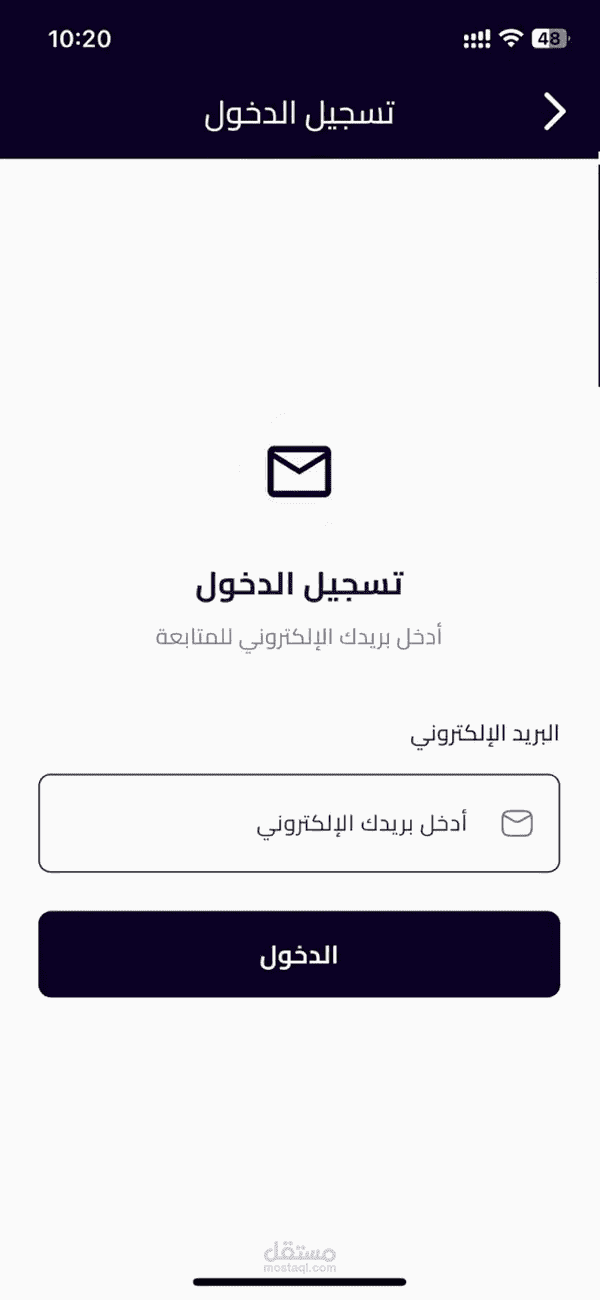The width and height of the screenshot is (600, 1300).
Task: Tap the dark الدخول login button
Action: (299, 954)
